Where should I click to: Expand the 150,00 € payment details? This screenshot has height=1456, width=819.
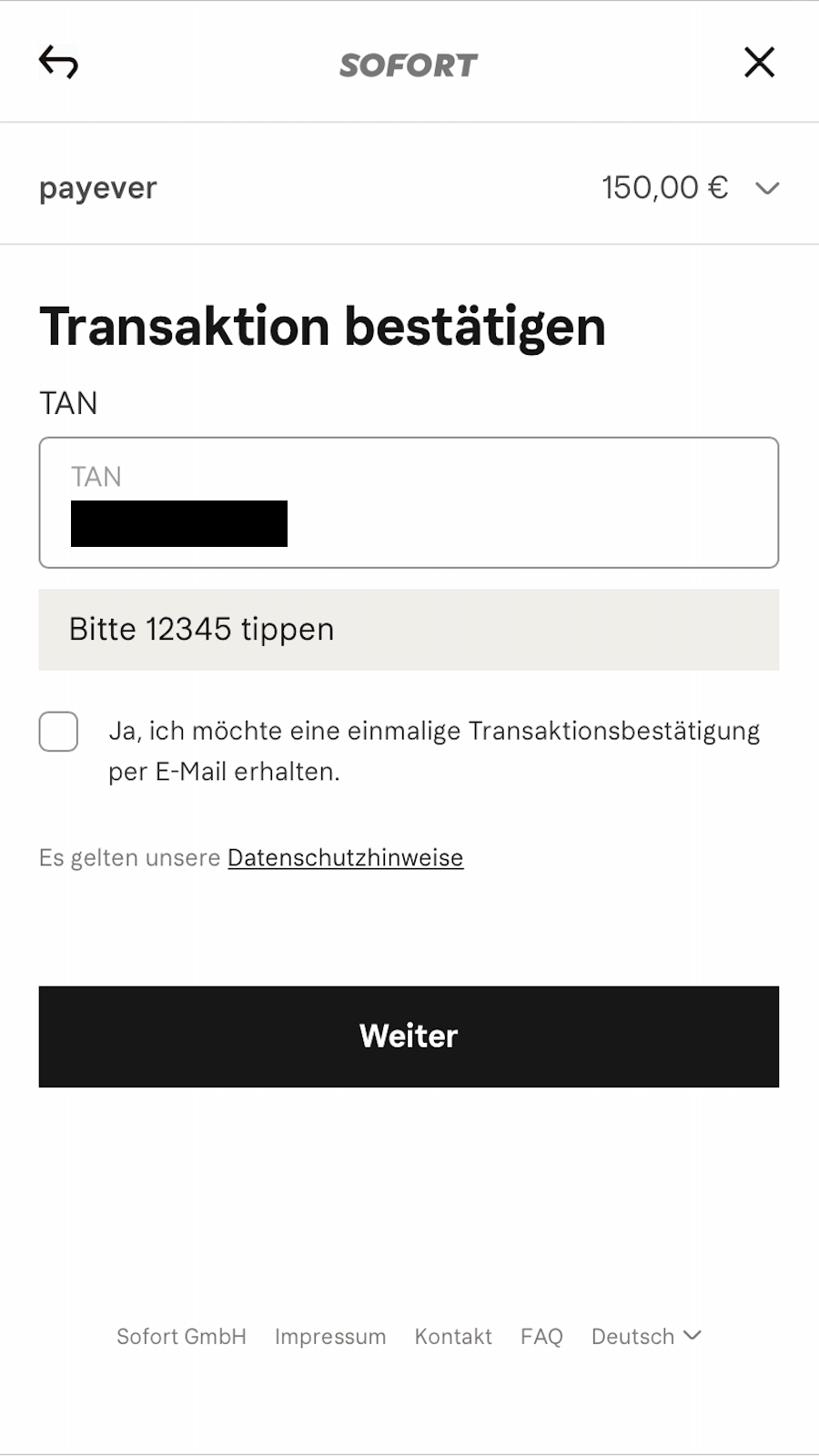coord(767,188)
